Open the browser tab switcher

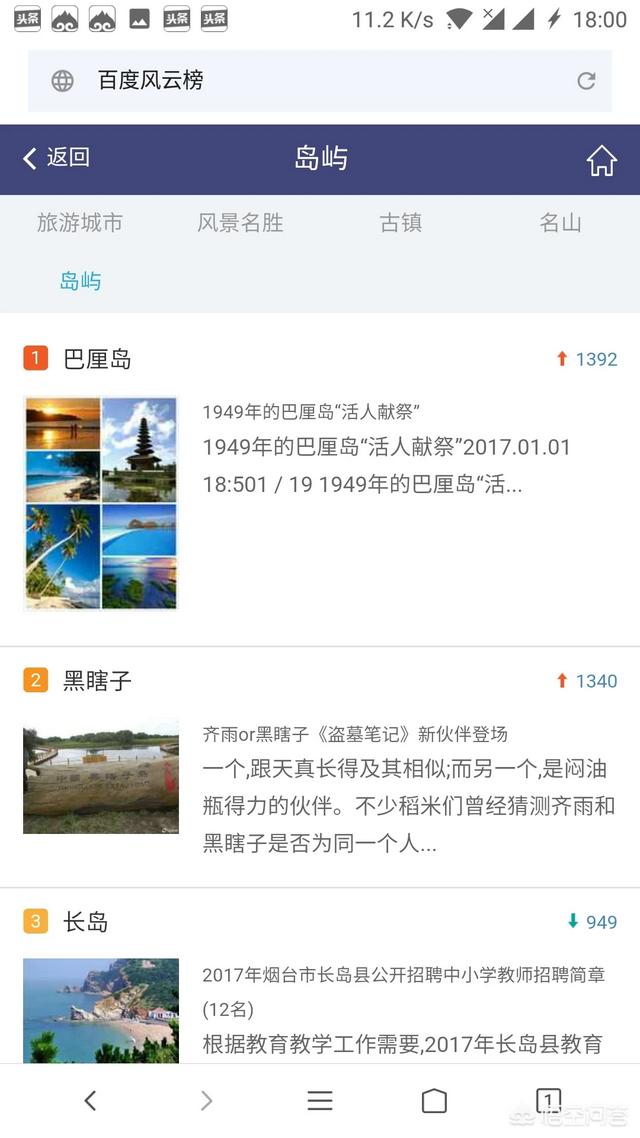(x=548, y=1100)
